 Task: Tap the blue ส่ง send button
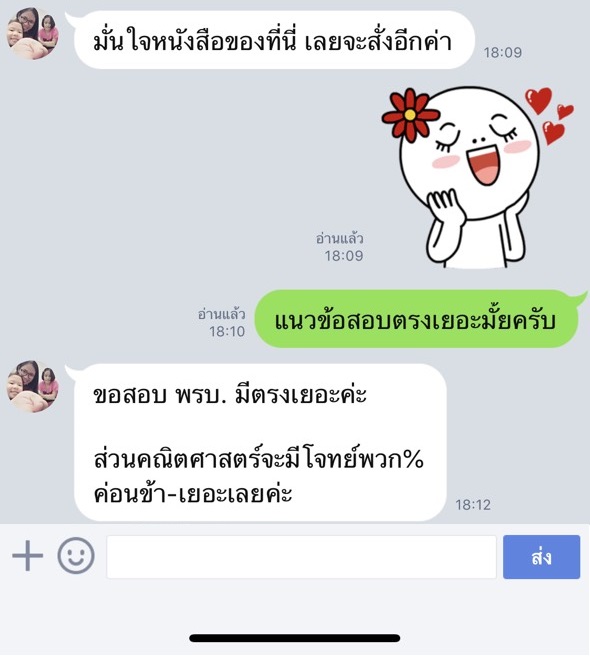pyautogui.click(x=541, y=557)
